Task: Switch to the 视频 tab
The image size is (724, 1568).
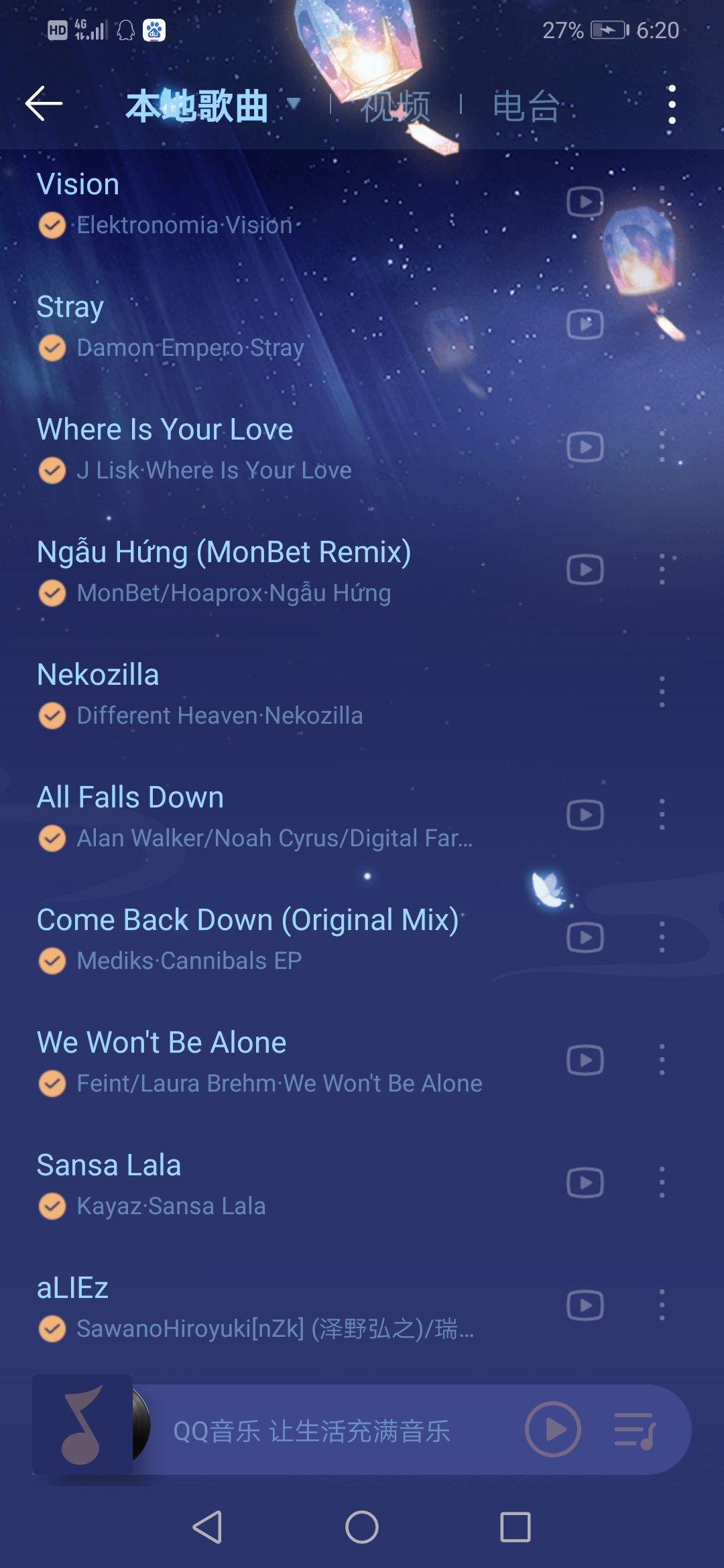Action: 394,107
